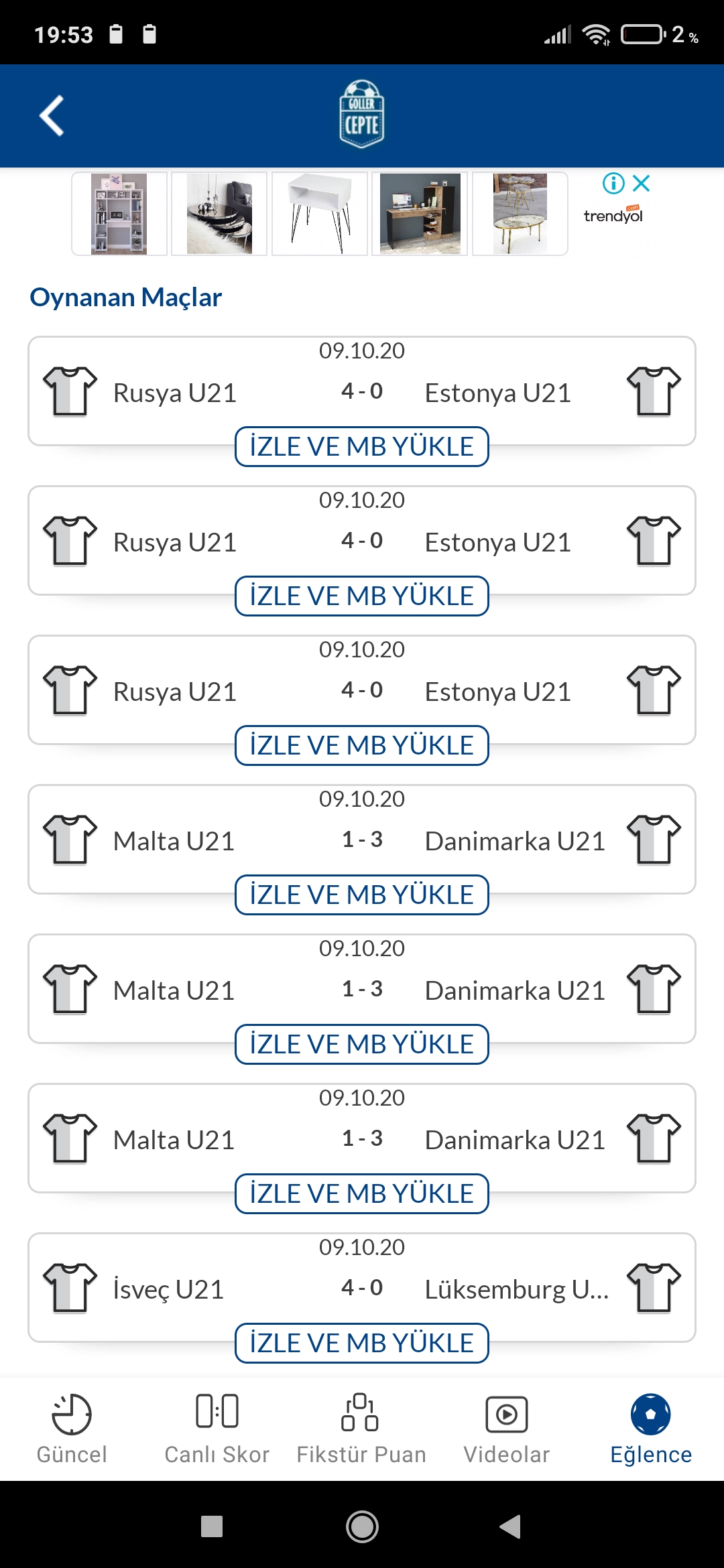
Task: Open the bookshelf desk ad product
Action: (x=119, y=214)
